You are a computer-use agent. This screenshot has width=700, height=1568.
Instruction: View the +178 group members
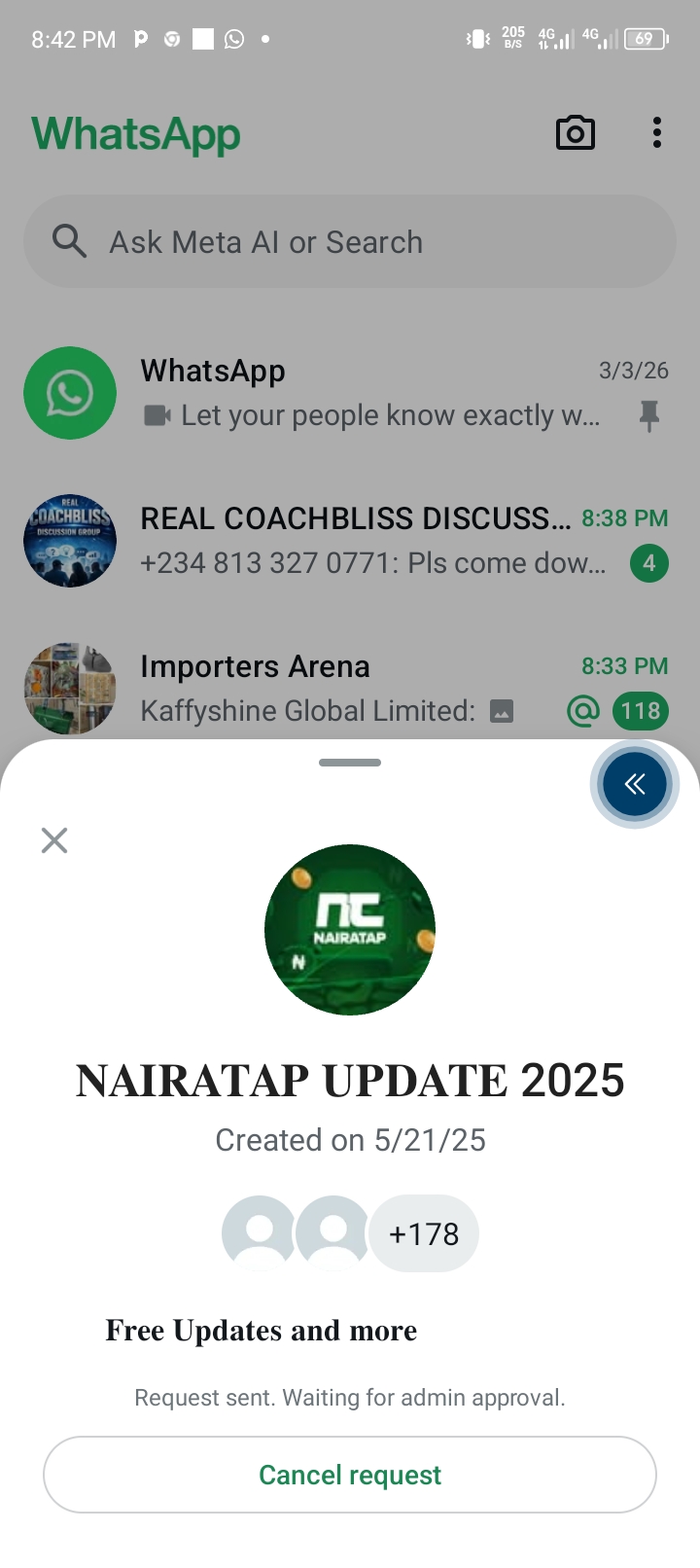[424, 1233]
